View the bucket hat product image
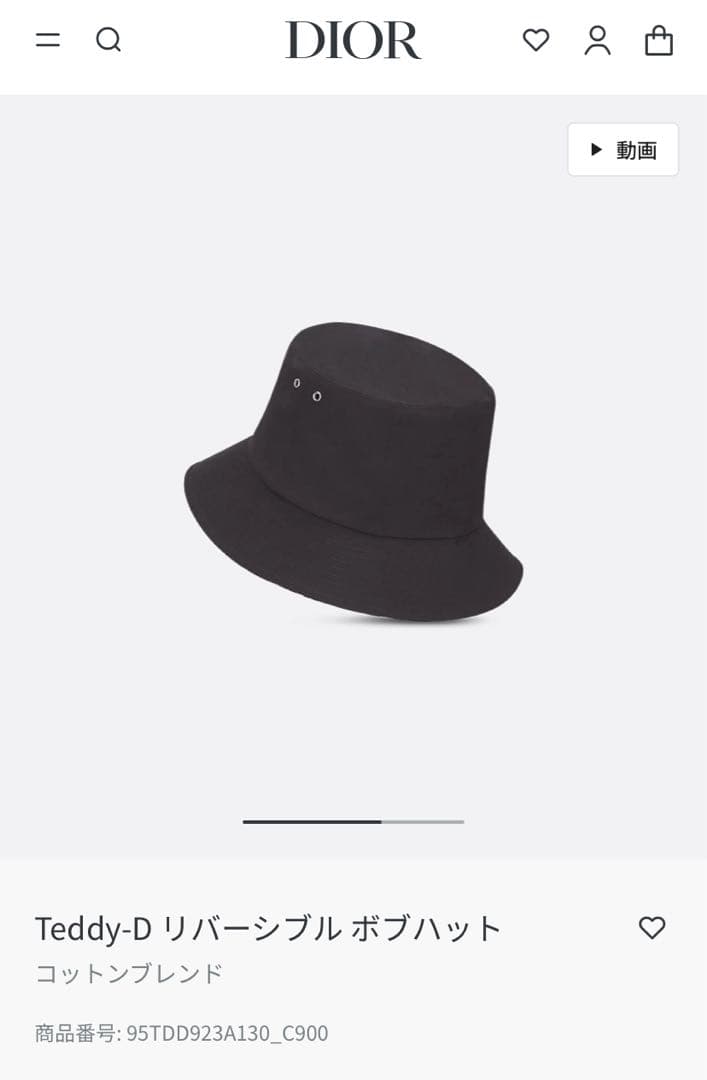The image size is (707, 1080). [x=353, y=472]
